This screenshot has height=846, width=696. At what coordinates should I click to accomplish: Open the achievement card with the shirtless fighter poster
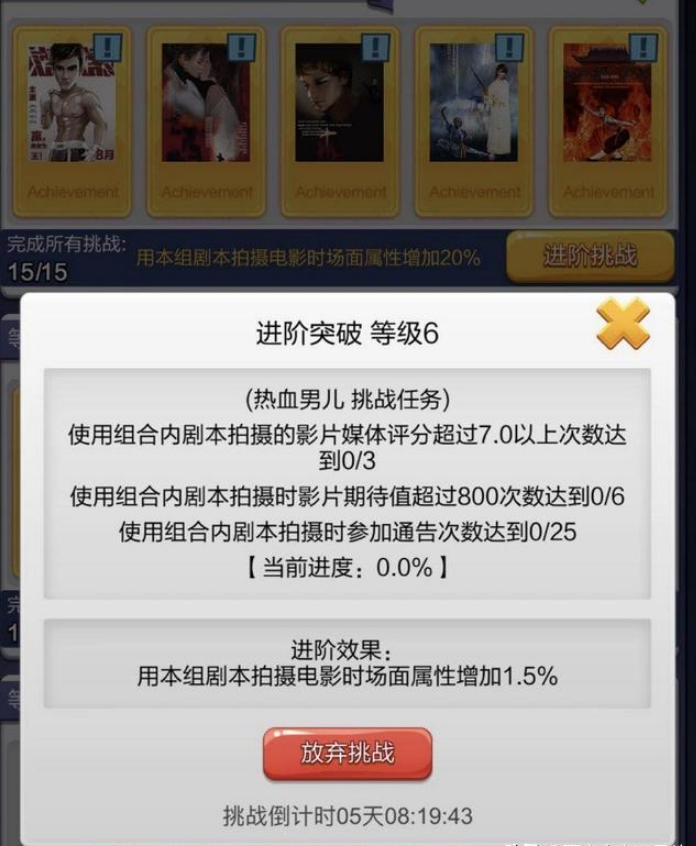72,118
